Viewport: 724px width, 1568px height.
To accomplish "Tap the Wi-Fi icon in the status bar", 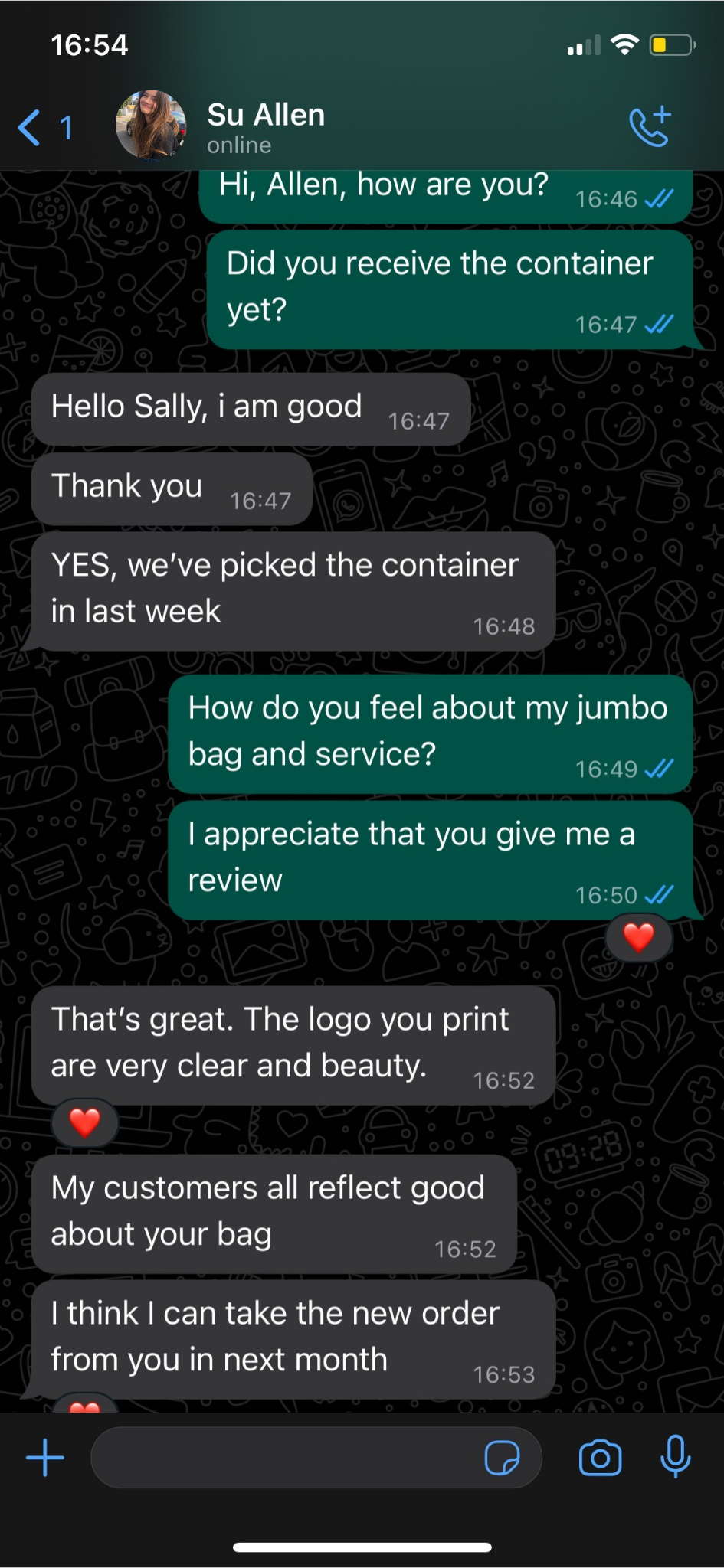I will pos(624,44).
